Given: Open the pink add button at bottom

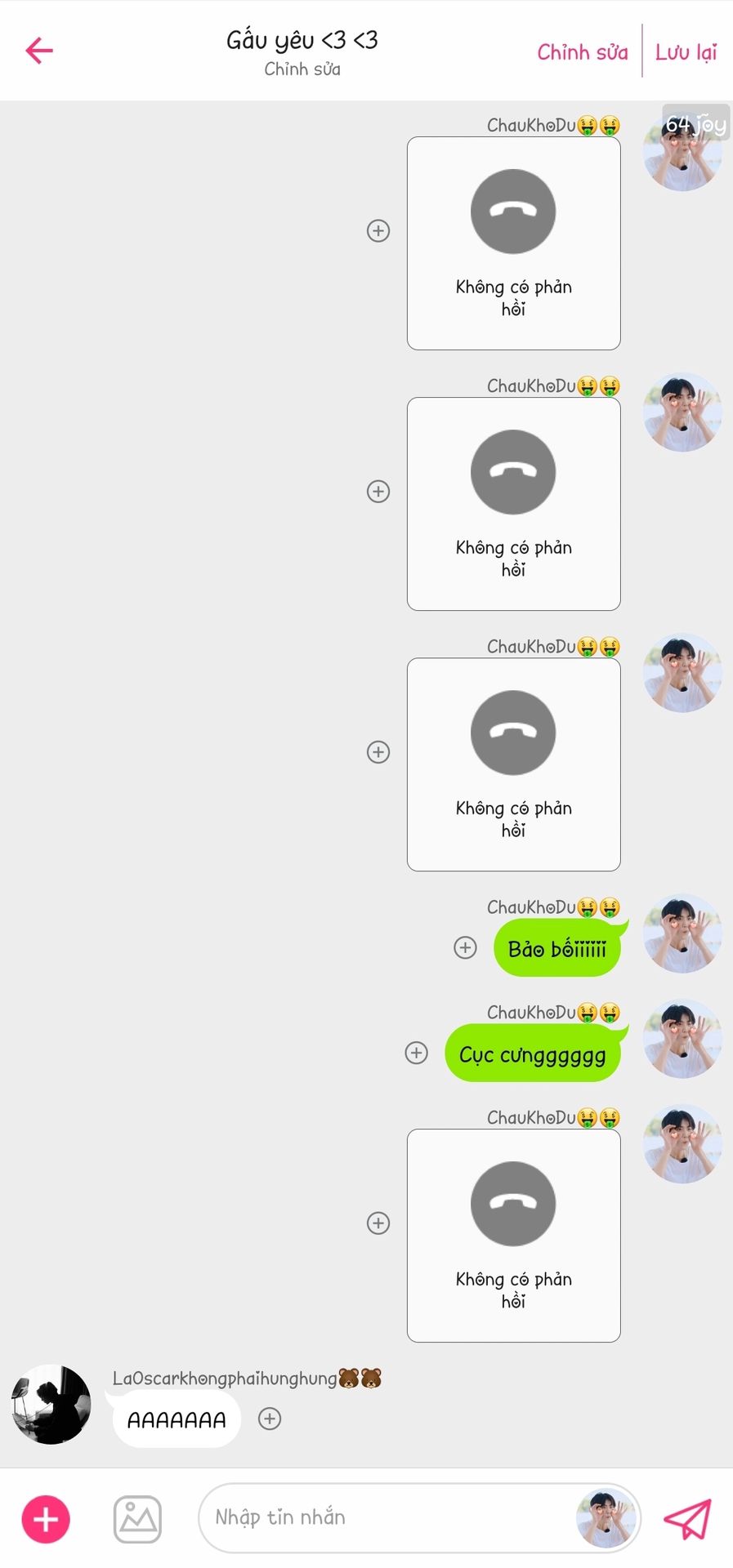Looking at the screenshot, I should pyautogui.click(x=46, y=1519).
